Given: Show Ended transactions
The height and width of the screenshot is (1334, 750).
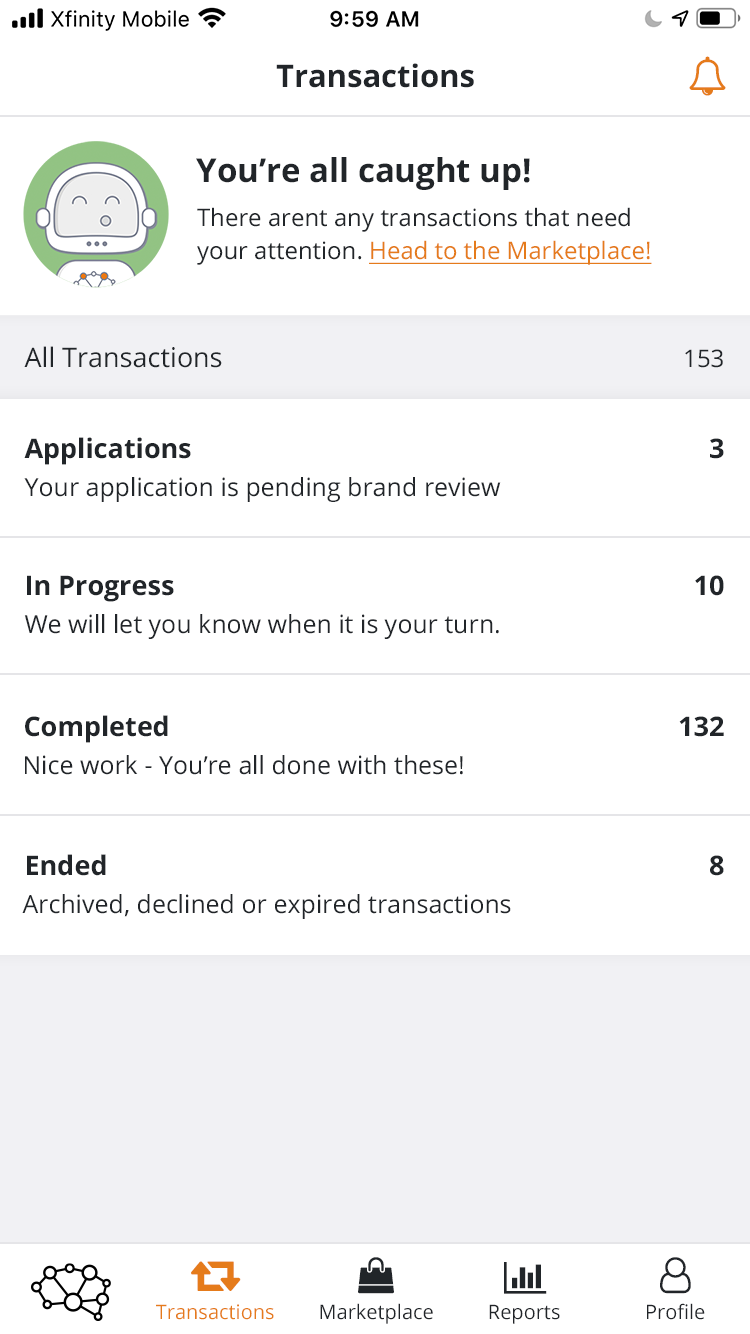Looking at the screenshot, I should (375, 885).
